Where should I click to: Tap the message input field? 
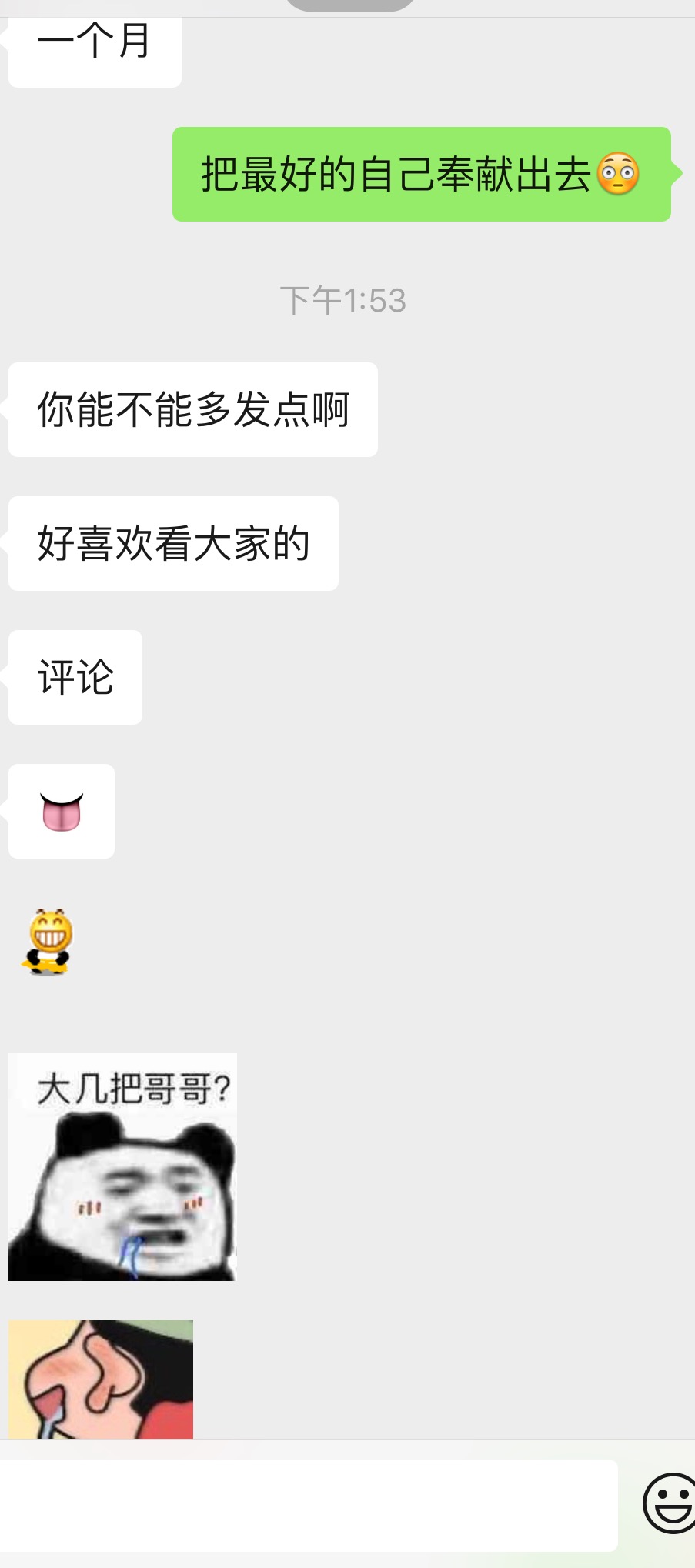(x=308, y=1504)
